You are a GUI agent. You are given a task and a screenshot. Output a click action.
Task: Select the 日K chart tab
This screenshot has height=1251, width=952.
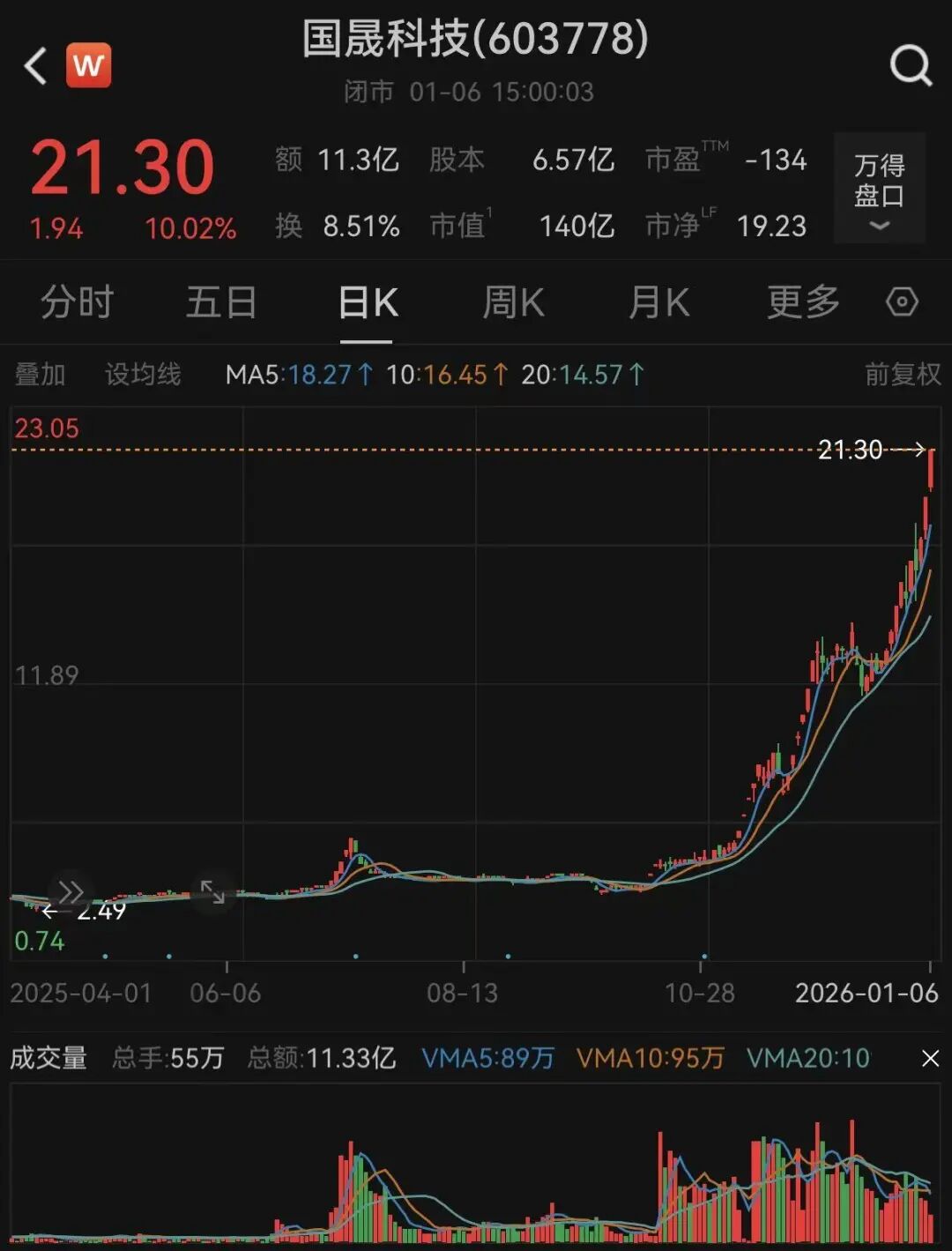(x=368, y=302)
